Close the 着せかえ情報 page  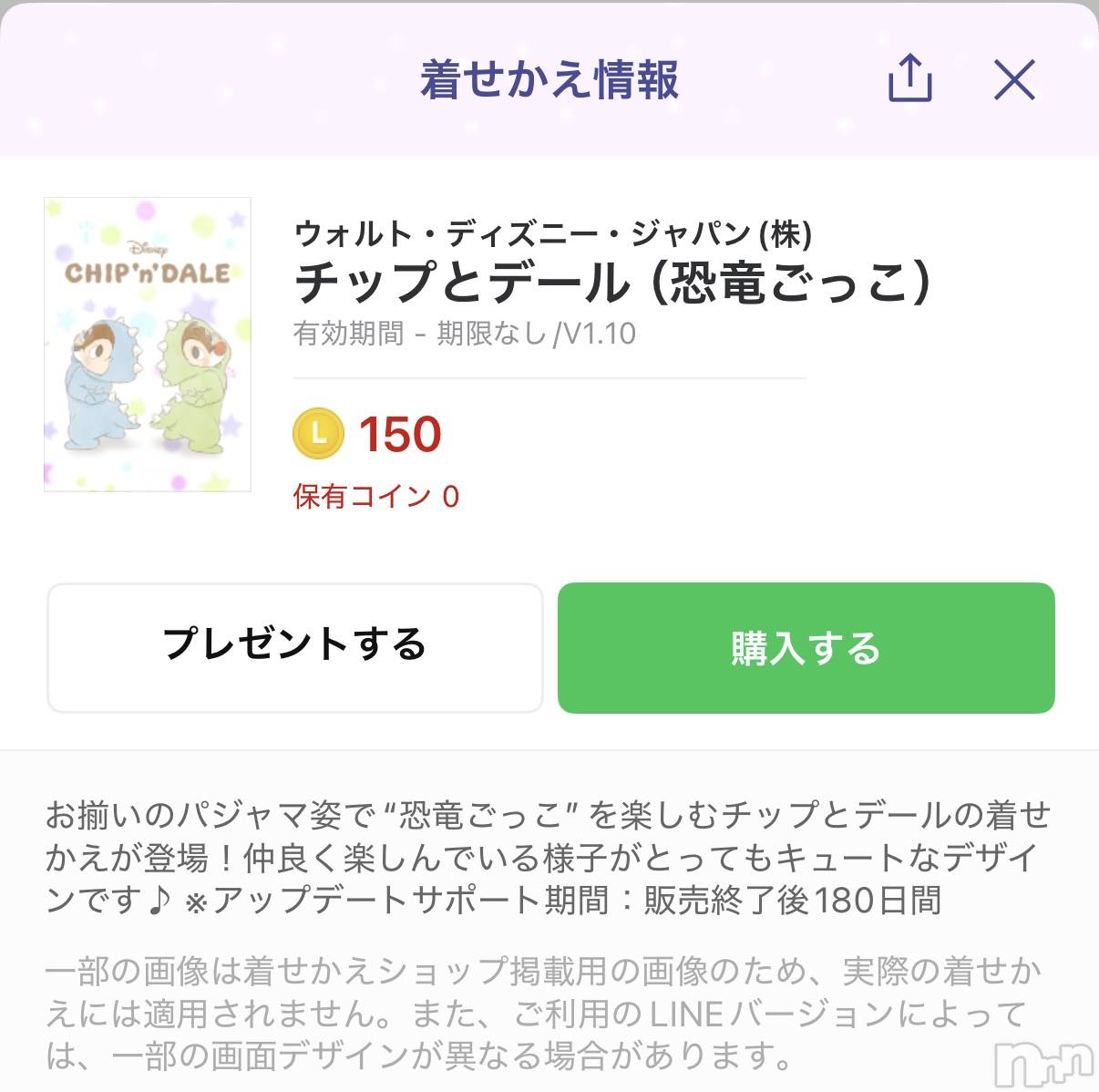[1014, 79]
